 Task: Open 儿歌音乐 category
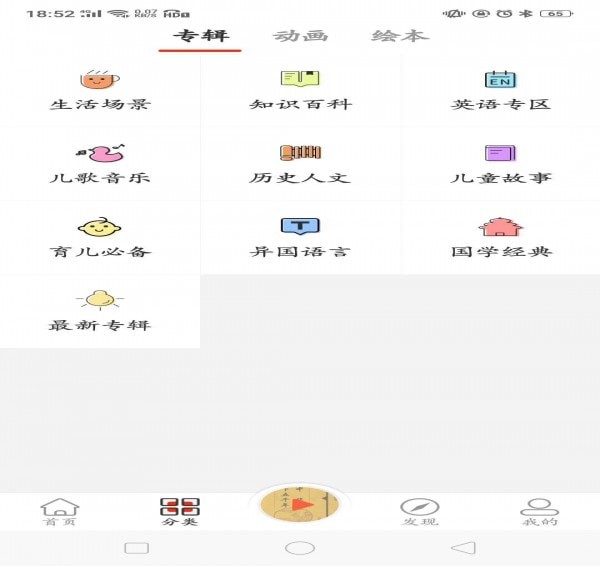100,164
